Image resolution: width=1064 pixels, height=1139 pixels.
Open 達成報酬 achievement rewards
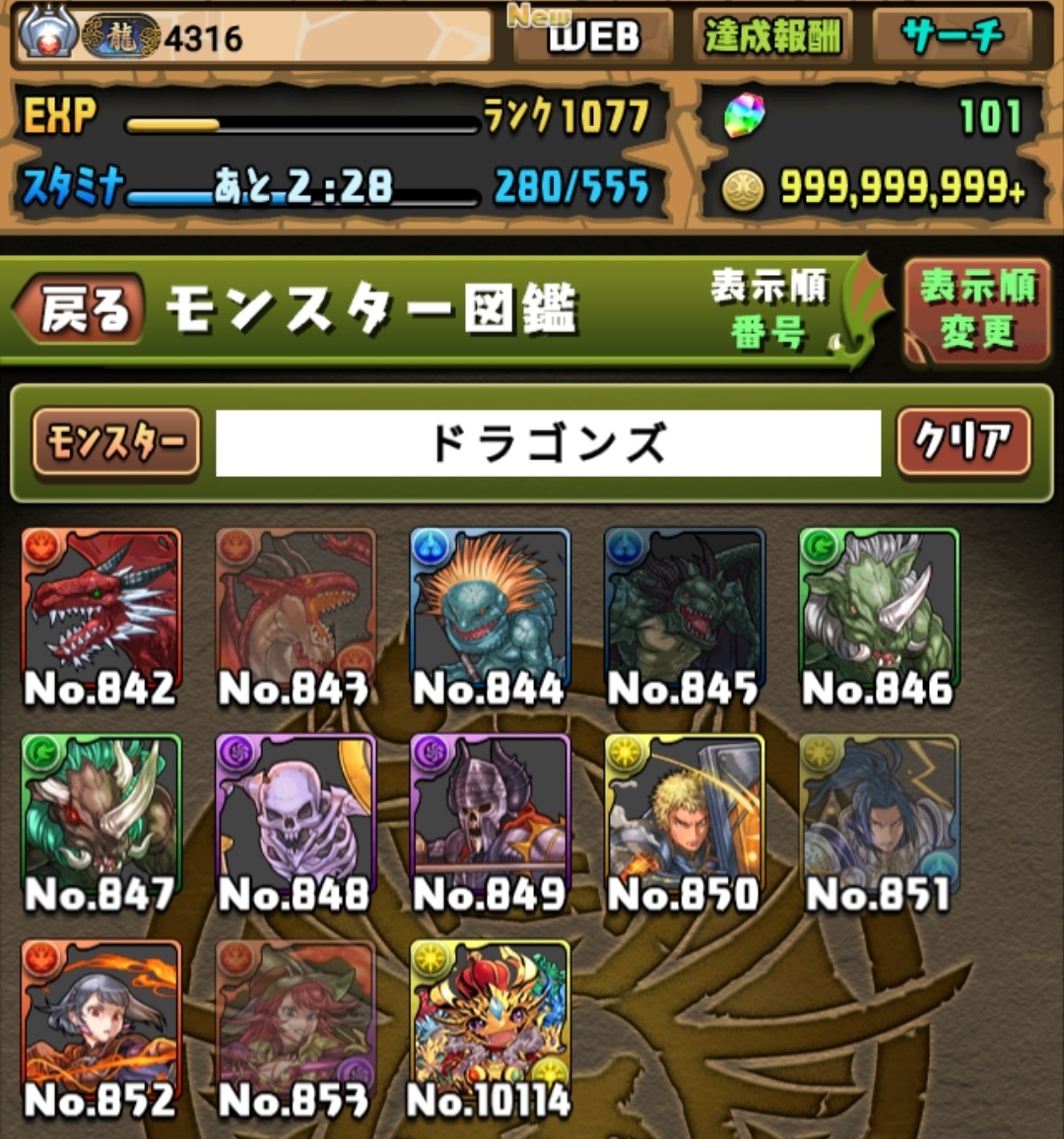(772, 37)
